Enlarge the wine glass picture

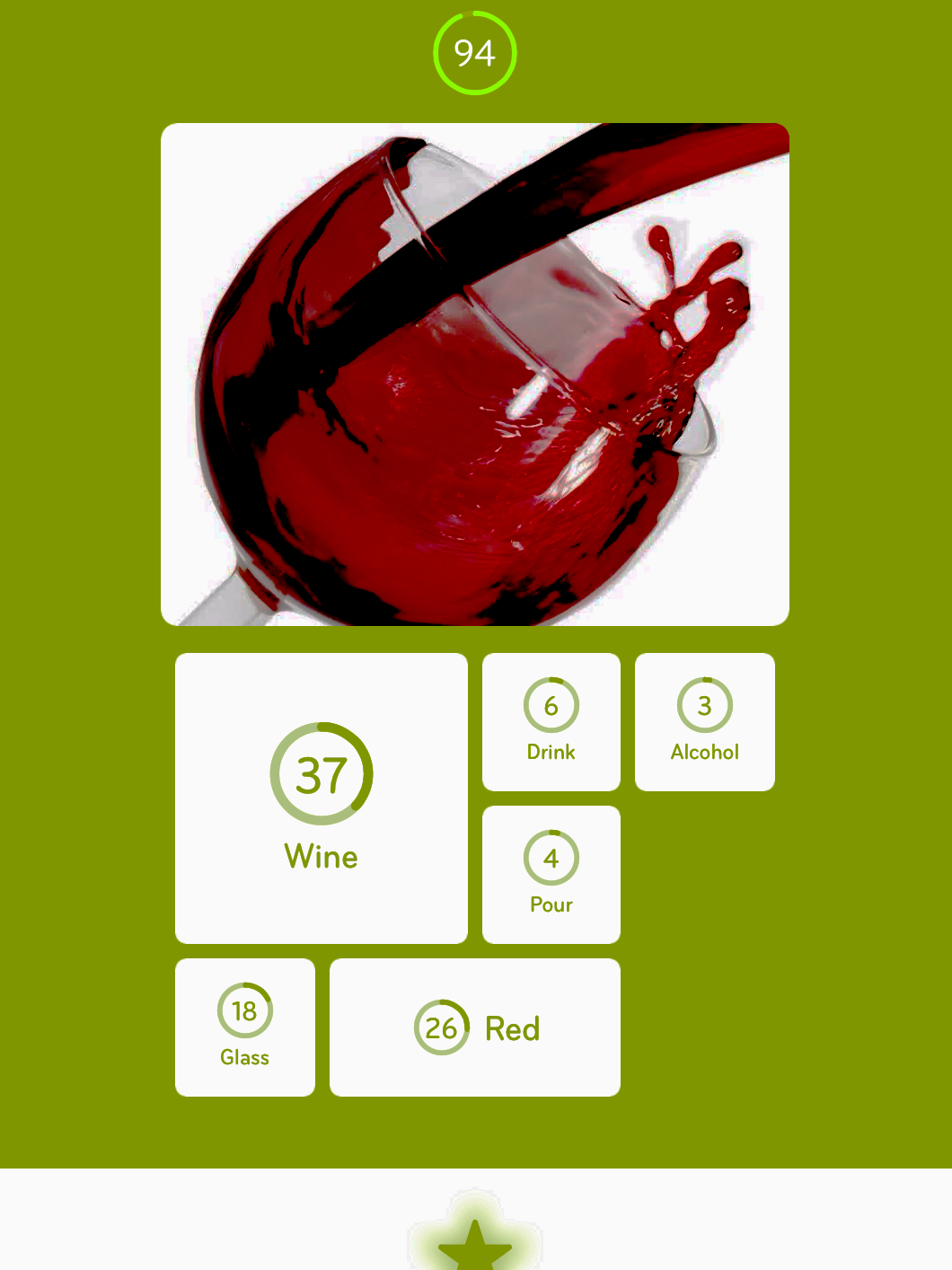tap(475, 375)
